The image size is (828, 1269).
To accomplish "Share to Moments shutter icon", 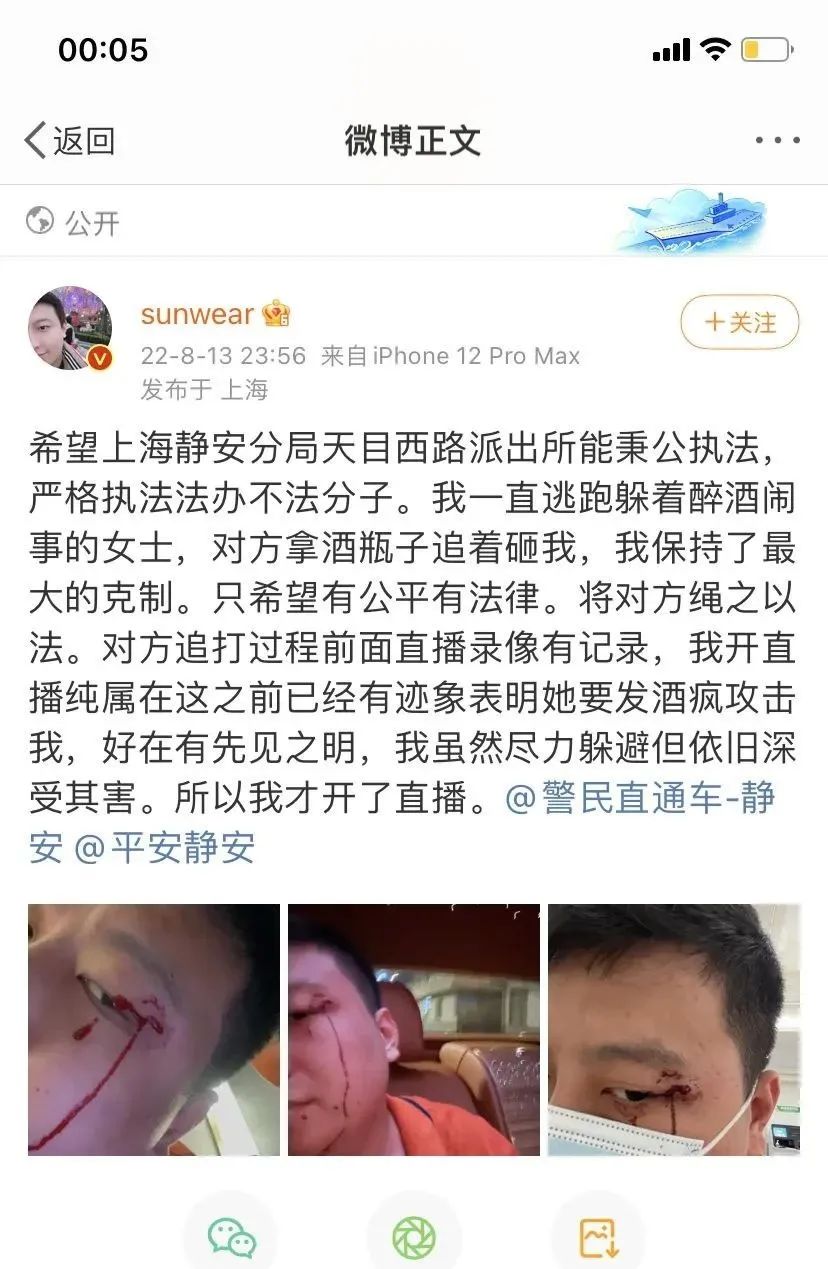I will [414, 1238].
